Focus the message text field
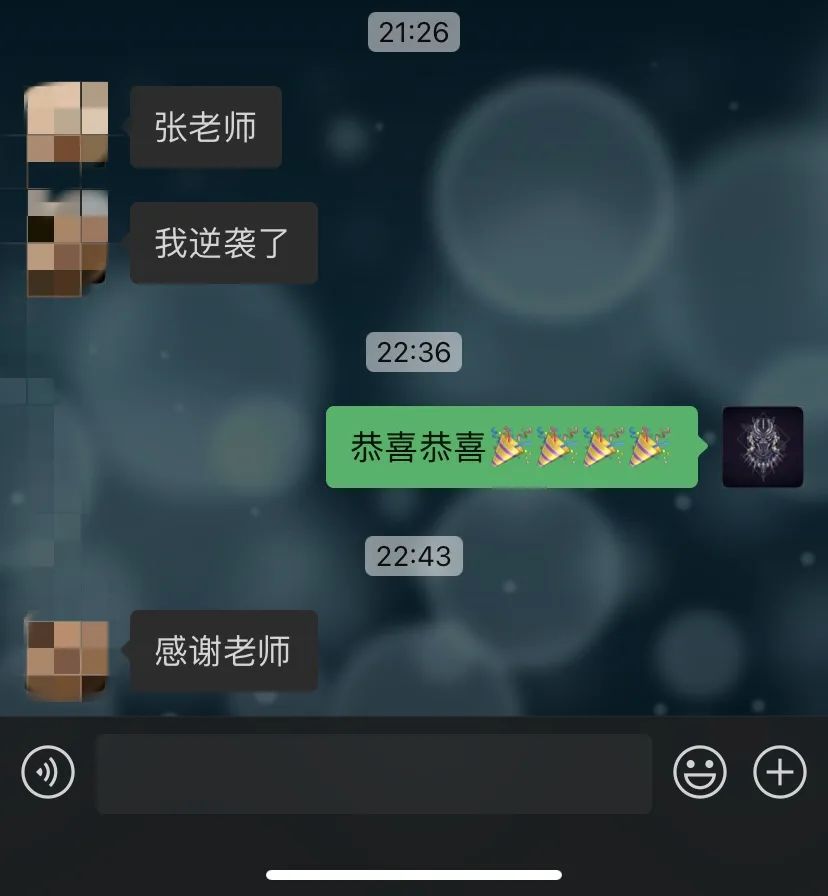The width and height of the screenshot is (828, 896). [374, 773]
